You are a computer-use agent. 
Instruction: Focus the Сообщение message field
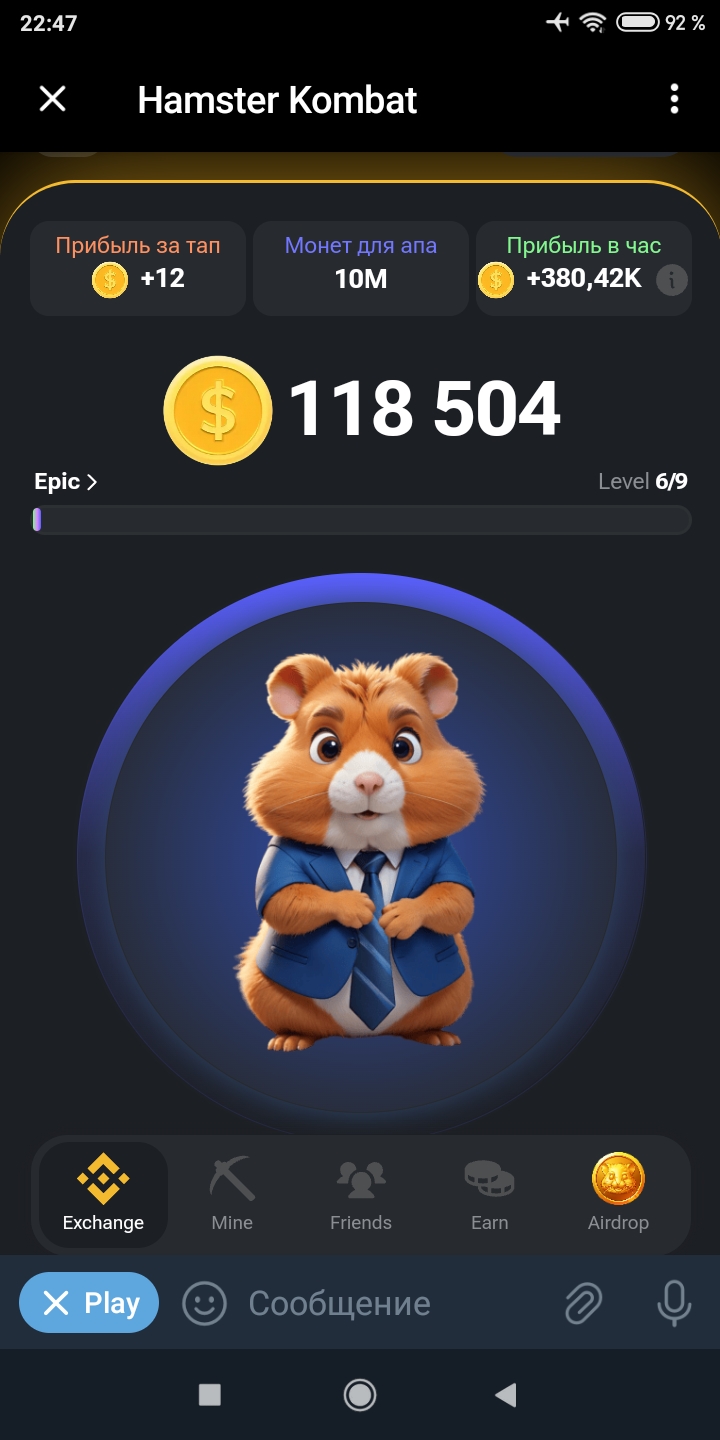pyautogui.click(x=390, y=1304)
